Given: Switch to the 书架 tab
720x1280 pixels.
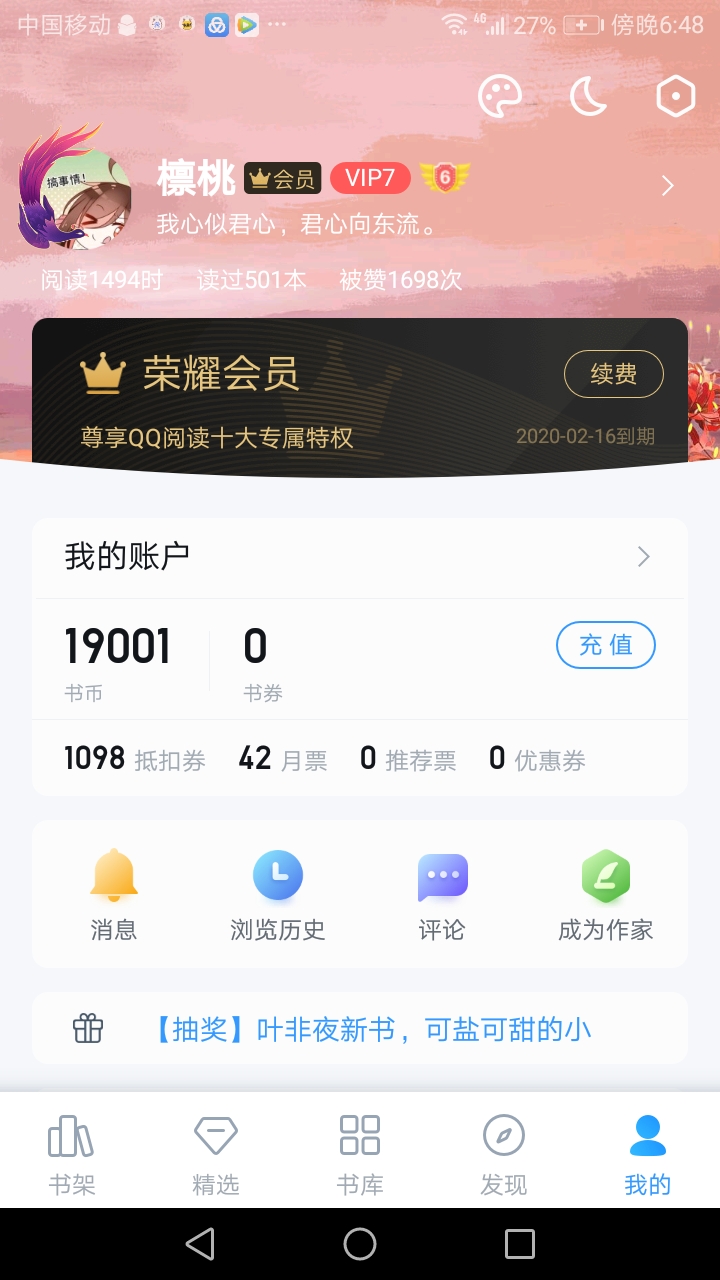Looking at the screenshot, I should (72, 1153).
